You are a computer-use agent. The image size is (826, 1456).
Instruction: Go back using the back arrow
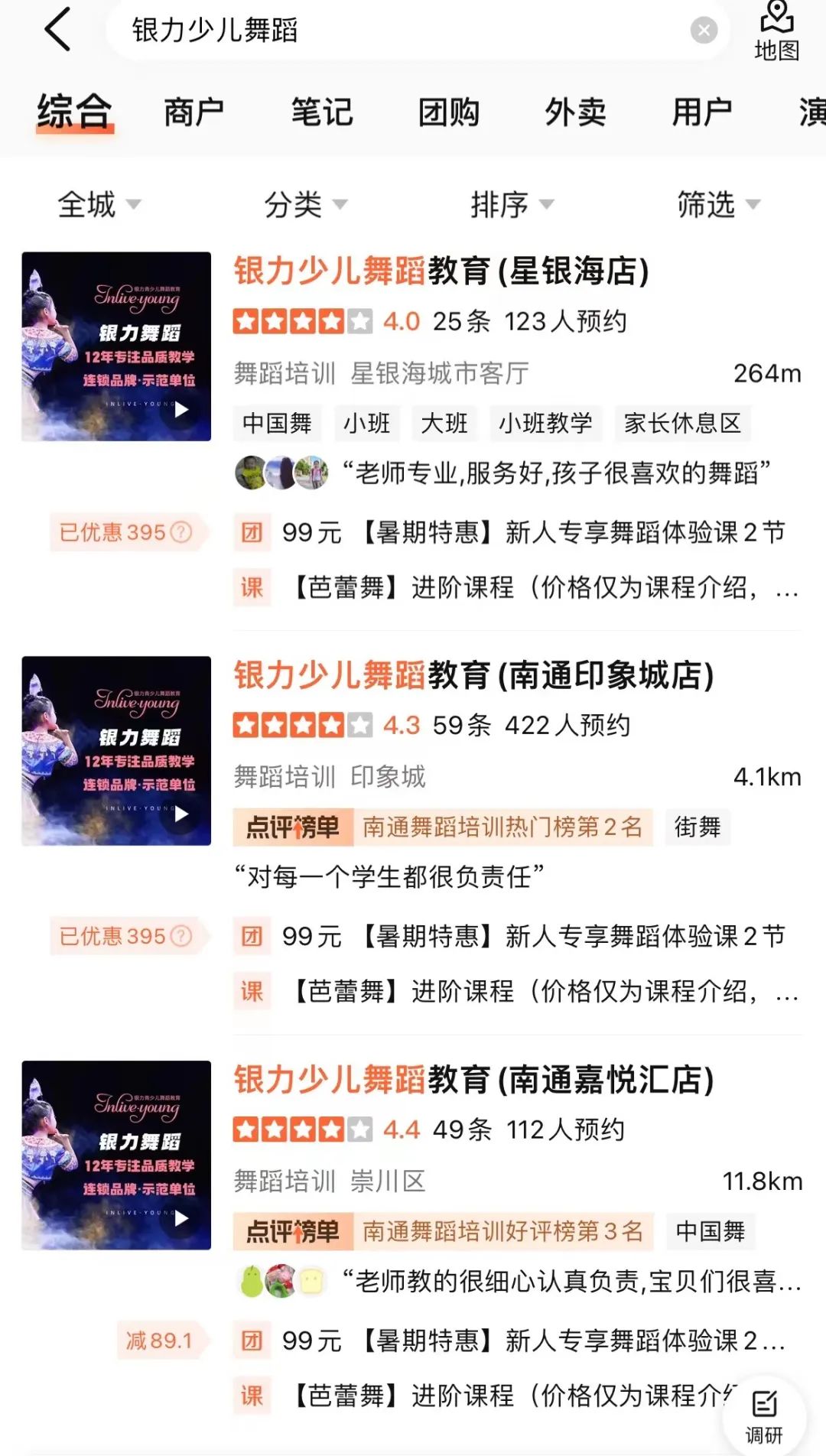[57, 31]
